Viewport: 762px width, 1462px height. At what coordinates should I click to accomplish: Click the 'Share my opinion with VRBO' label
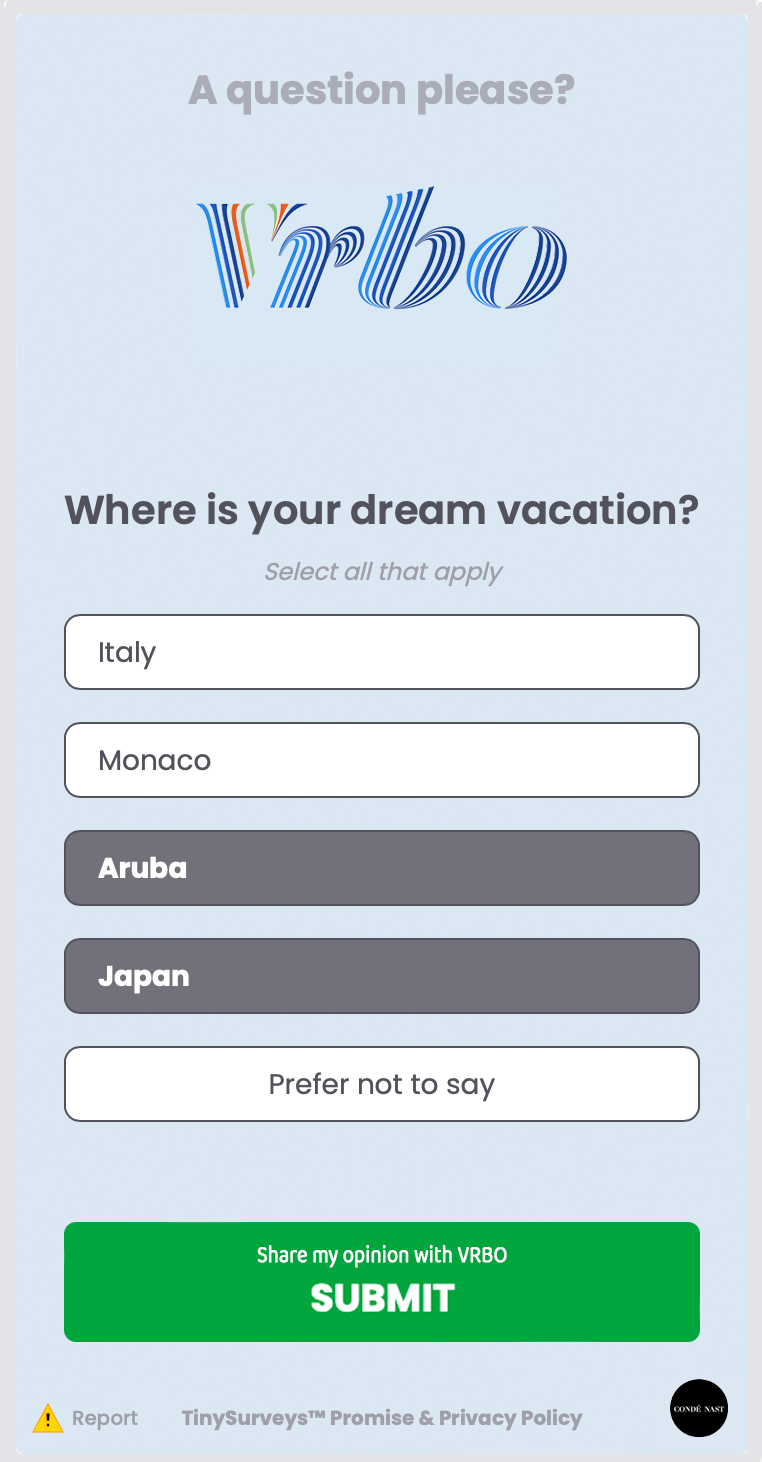point(381,1255)
